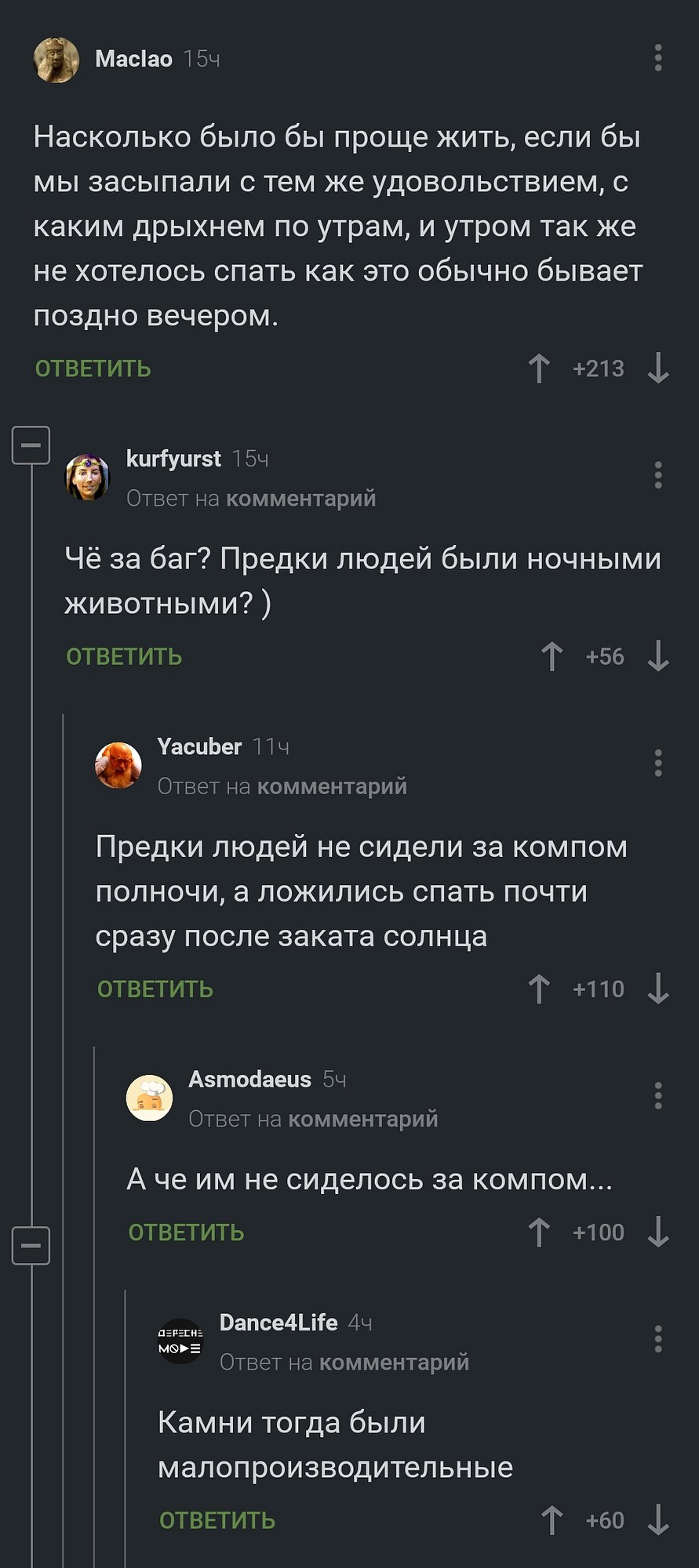The height and width of the screenshot is (1568, 699).
Task: Reply to Asmodaeus's comment
Action: coord(187,1232)
